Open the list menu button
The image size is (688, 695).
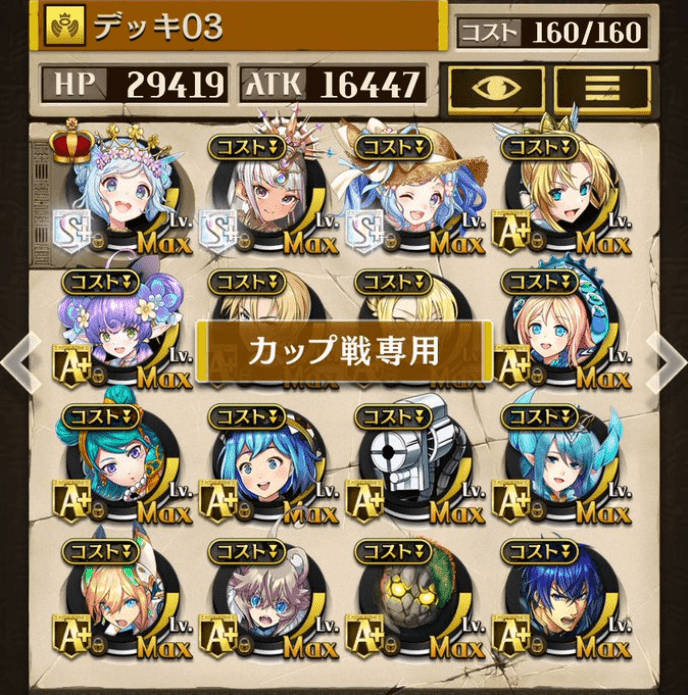(x=602, y=88)
